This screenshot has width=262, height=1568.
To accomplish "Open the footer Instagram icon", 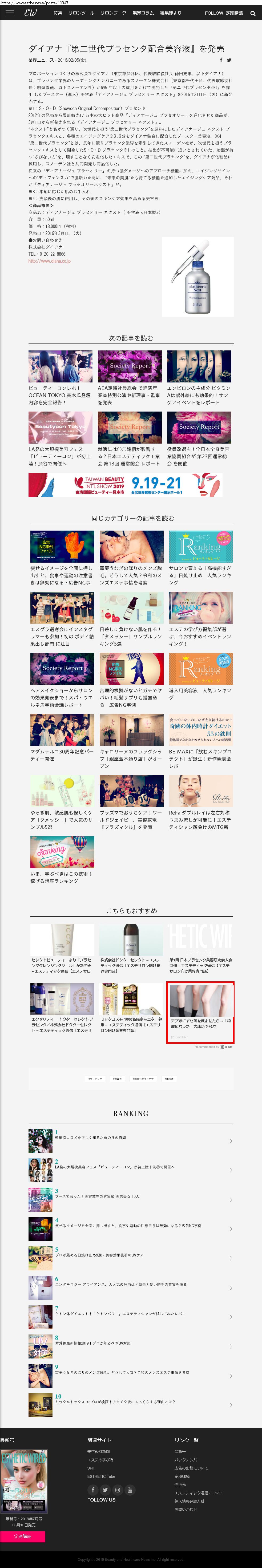I will [117, 1490].
